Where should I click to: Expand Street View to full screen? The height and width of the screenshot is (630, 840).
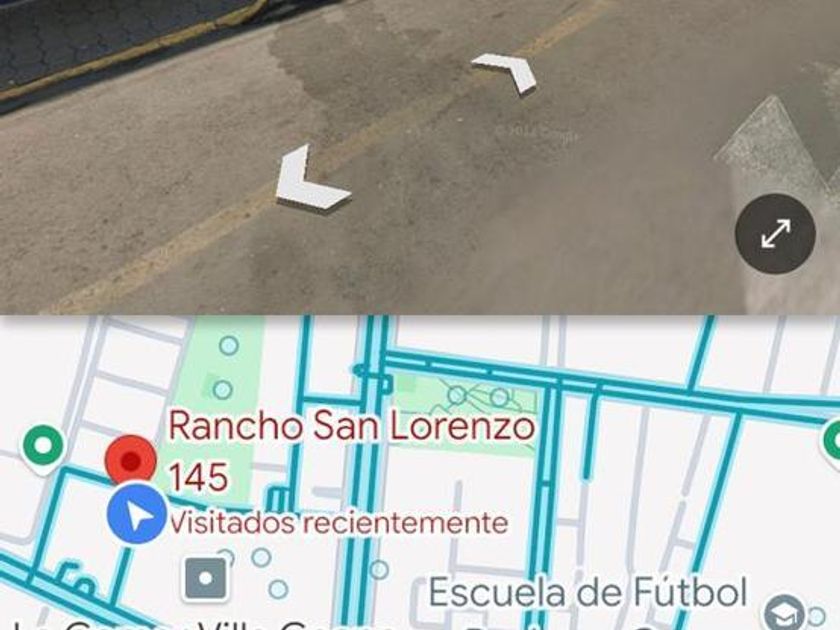(x=775, y=234)
